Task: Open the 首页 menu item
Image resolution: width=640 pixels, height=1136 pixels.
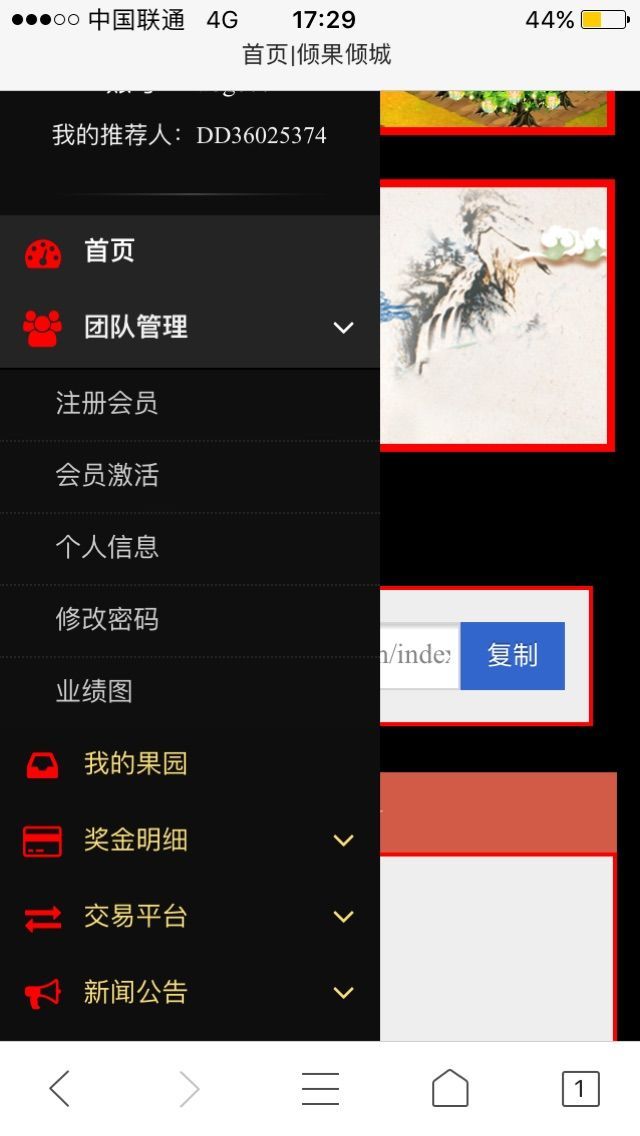Action: tap(189, 251)
